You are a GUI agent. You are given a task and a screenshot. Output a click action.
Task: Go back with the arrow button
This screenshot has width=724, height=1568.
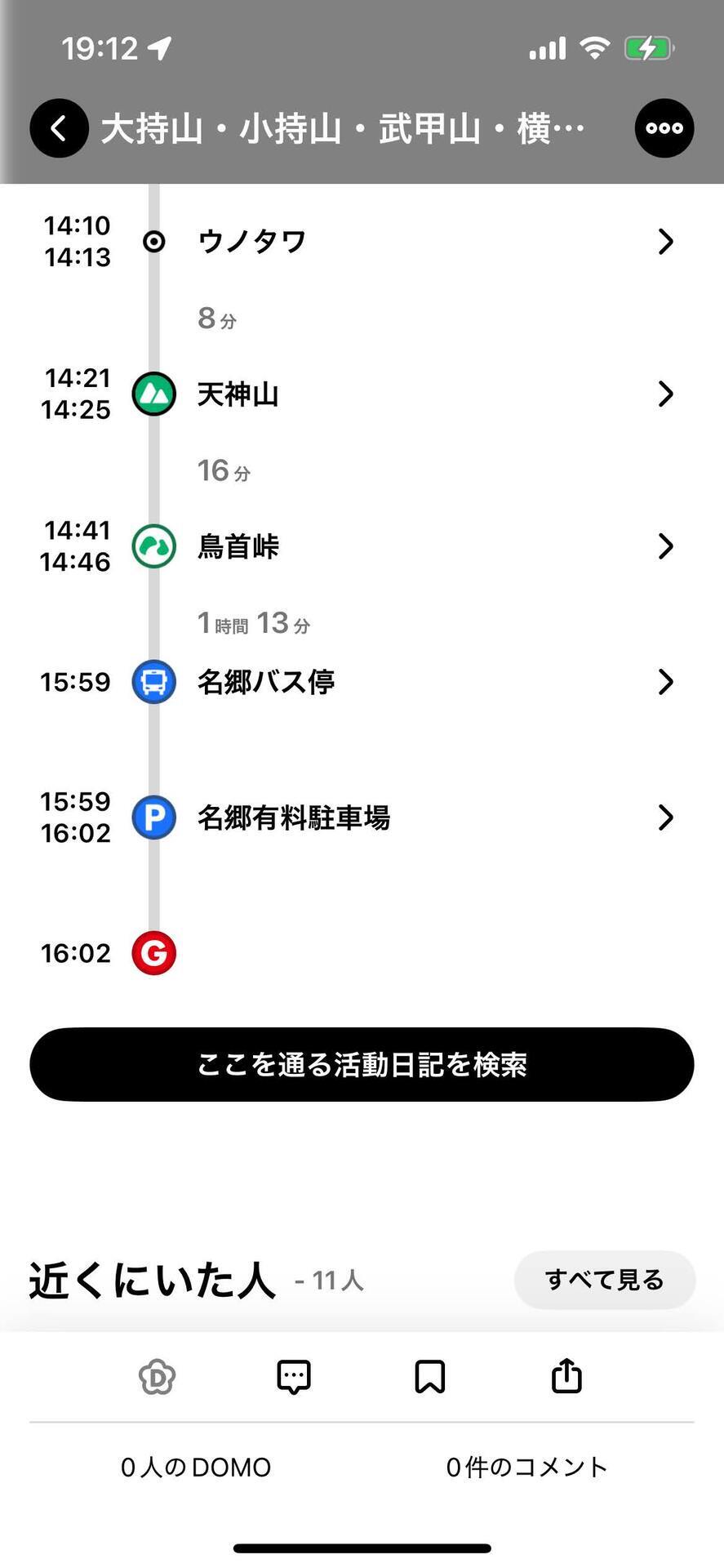coord(60,128)
